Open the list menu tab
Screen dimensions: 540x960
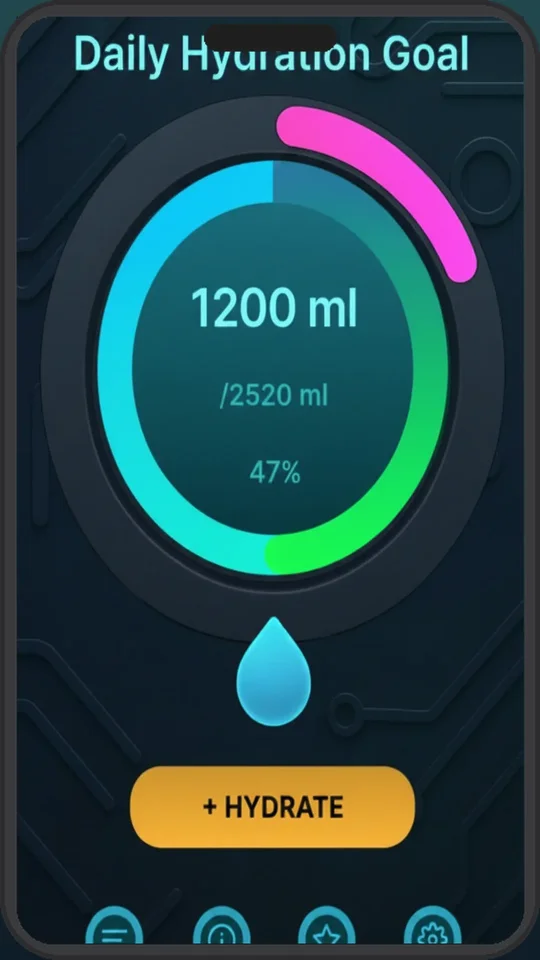(x=114, y=926)
